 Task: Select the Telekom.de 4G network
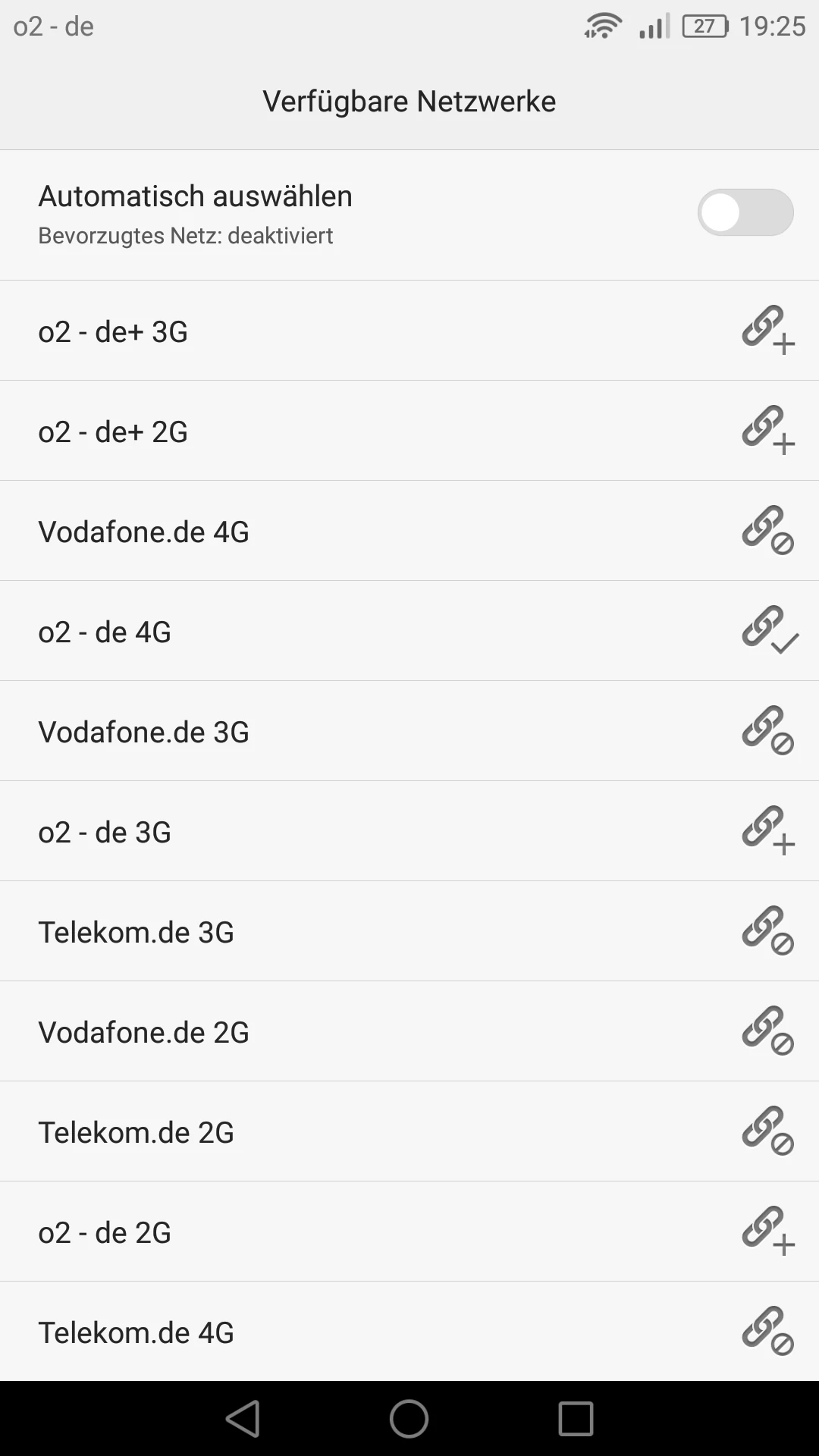409,1332
